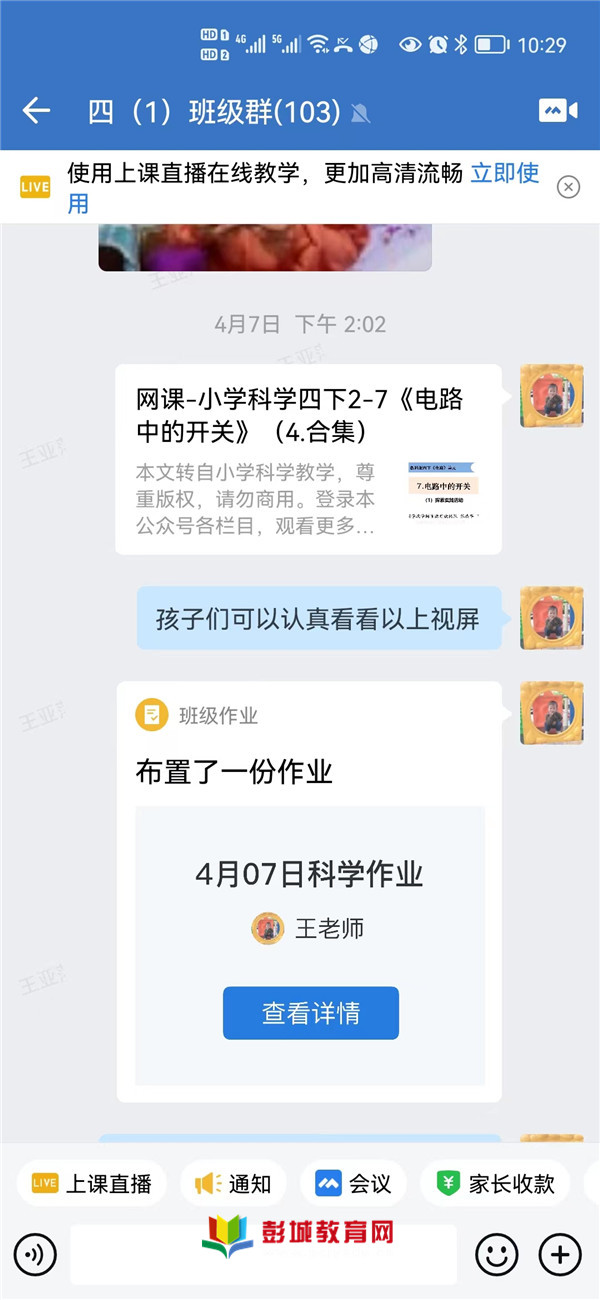Open the group title 四（1）班级群 info
This screenshot has height=1300, width=600.
click(x=215, y=112)
